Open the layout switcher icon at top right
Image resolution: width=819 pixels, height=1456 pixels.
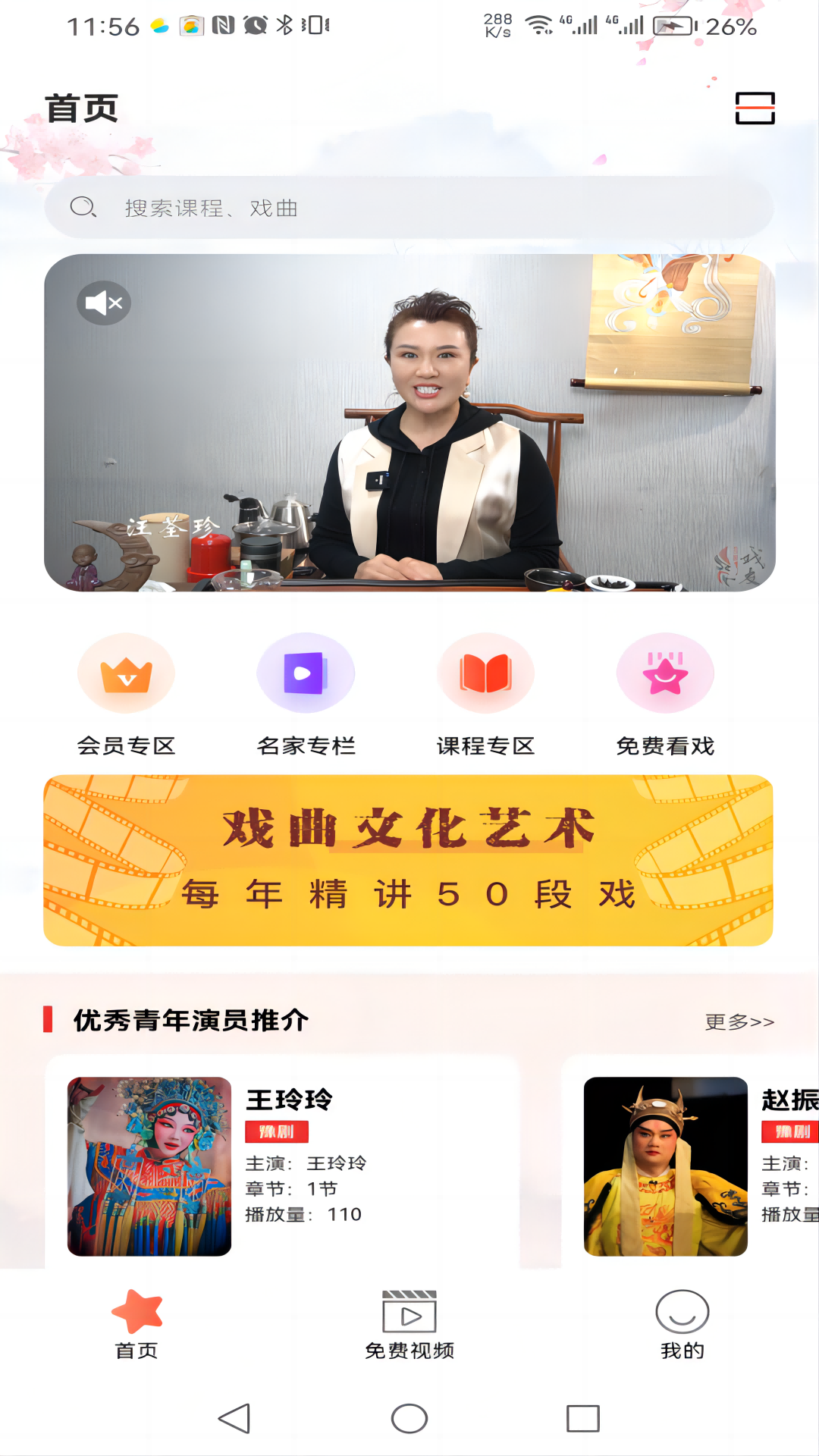[756, 108]
